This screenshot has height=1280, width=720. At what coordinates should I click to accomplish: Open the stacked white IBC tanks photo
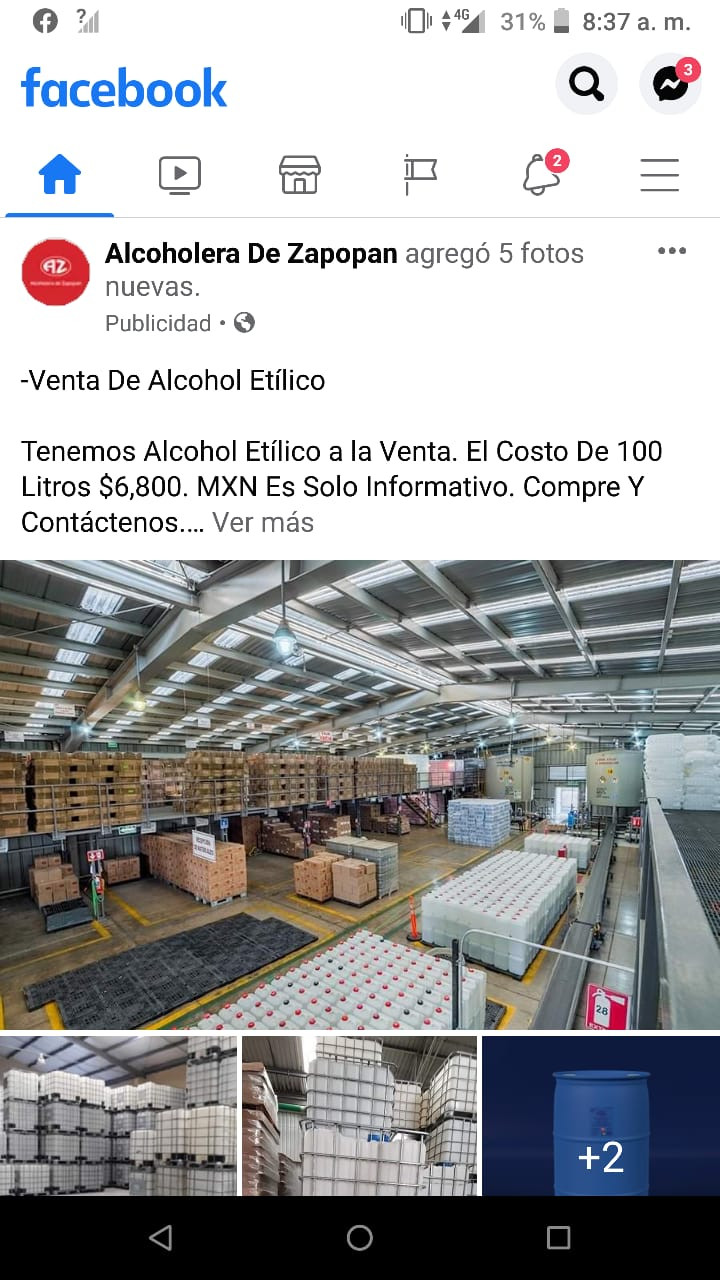[x=118, y=1115]
